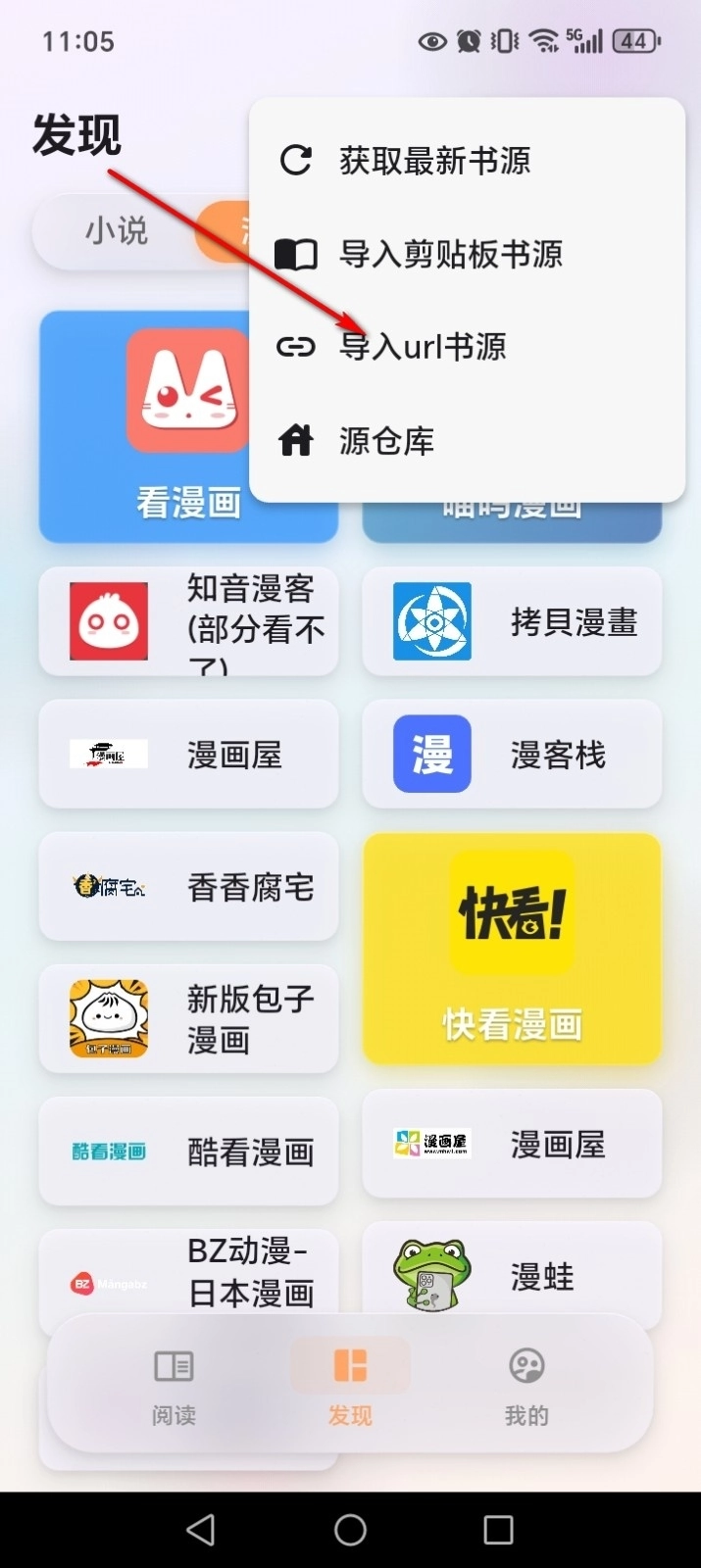Viewport: 701px width, 1568px height.
Task: Open 酷看漫画 source card
Action: [x=188, y=1151]
